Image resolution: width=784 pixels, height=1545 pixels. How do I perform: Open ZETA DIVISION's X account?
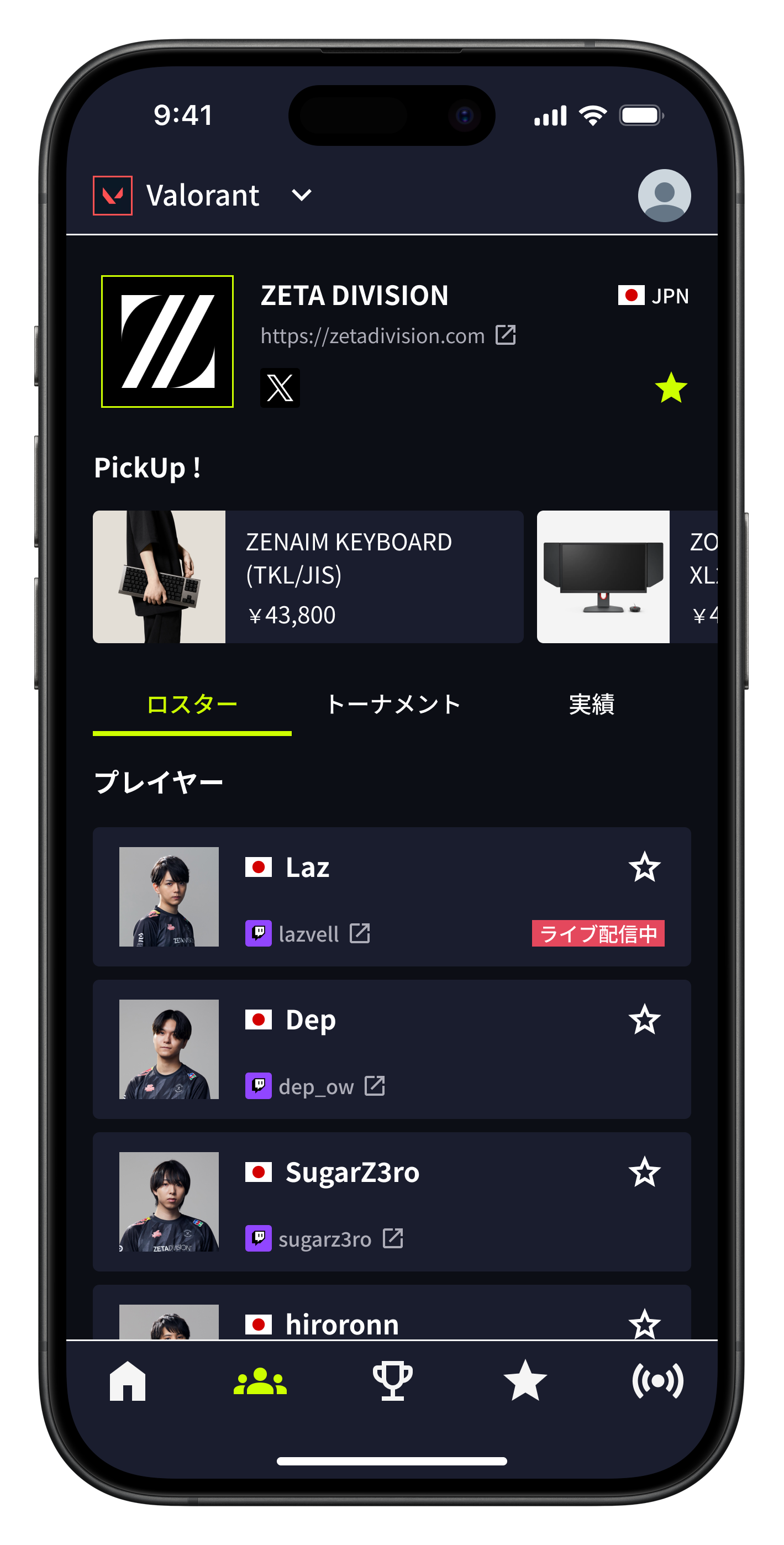[x=280, y=388]
